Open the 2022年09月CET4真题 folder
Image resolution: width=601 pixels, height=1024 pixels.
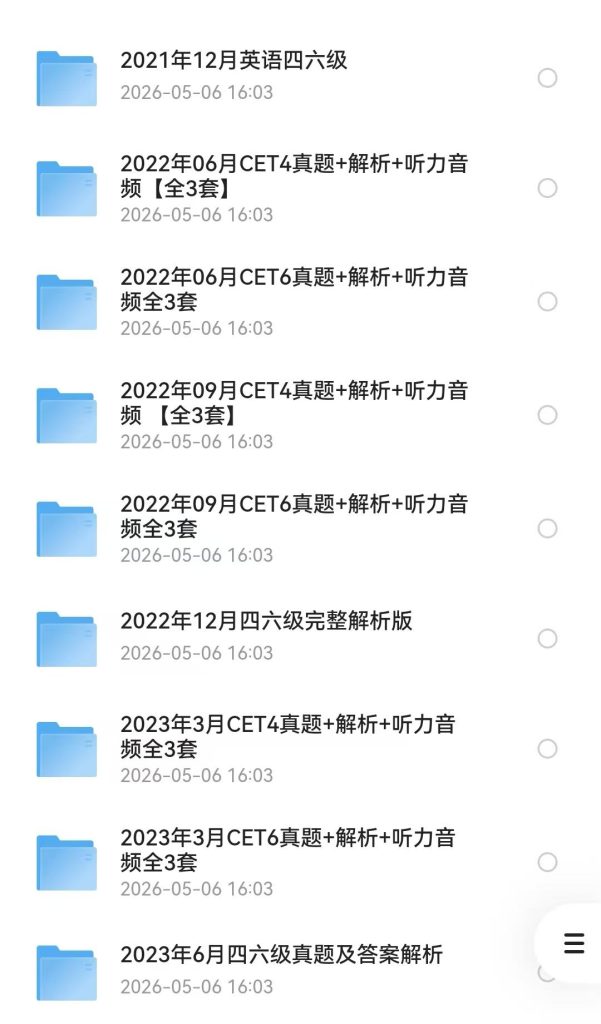pyautogui.click(x=300, y=415)
